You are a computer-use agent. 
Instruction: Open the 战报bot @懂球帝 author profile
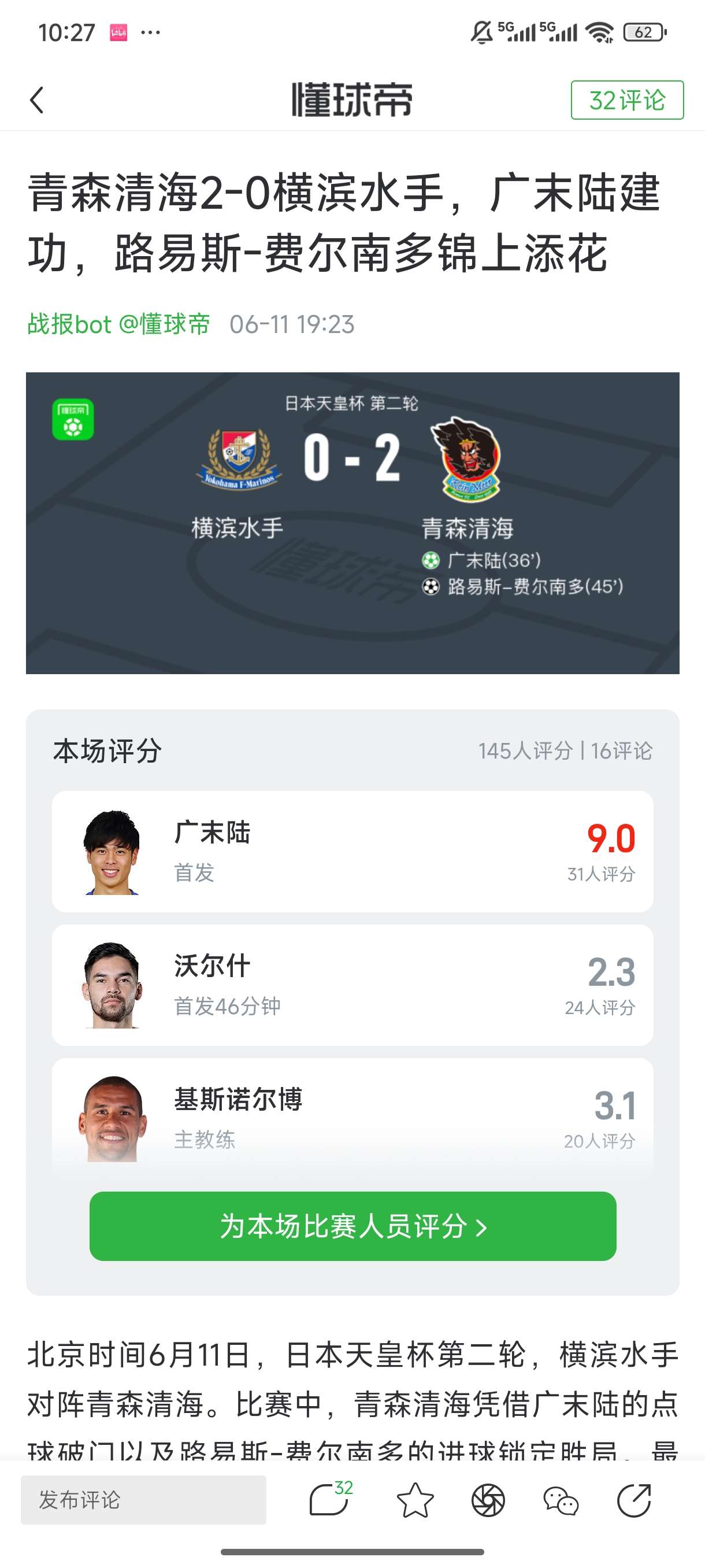[x=118, y=324]
